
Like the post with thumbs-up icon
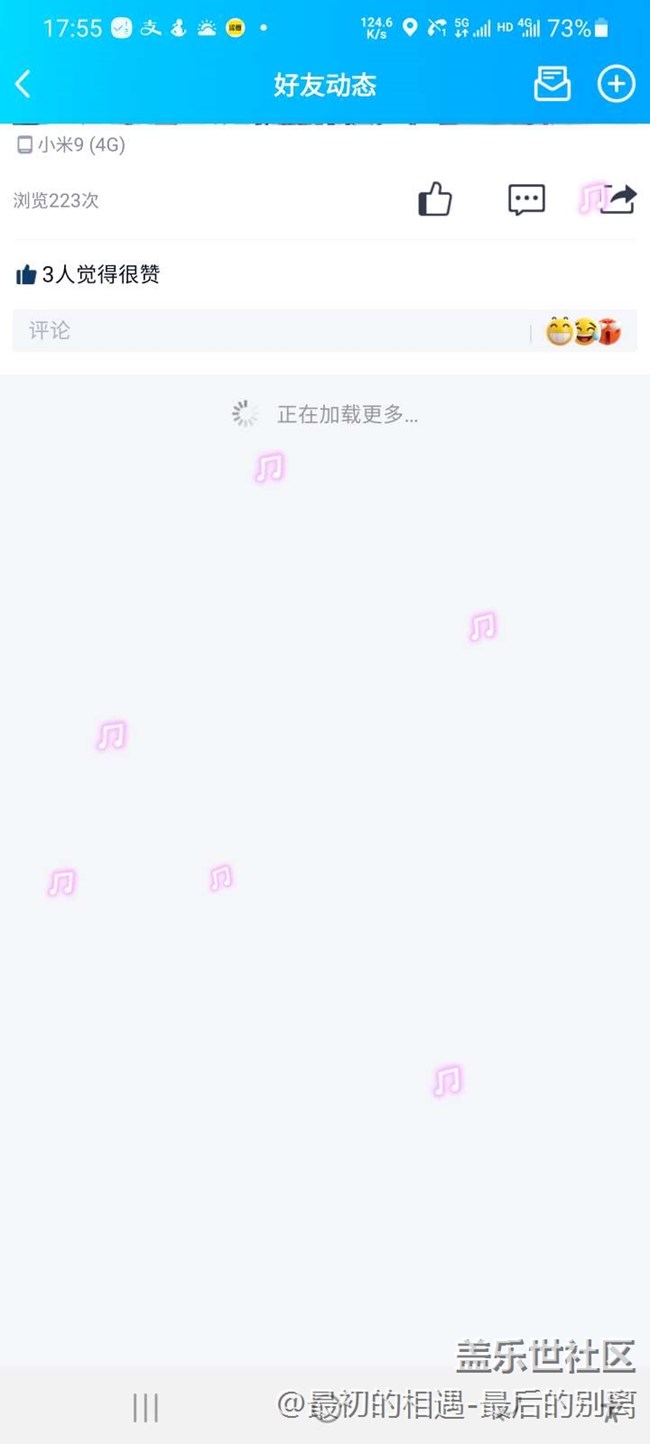(435, 200)
